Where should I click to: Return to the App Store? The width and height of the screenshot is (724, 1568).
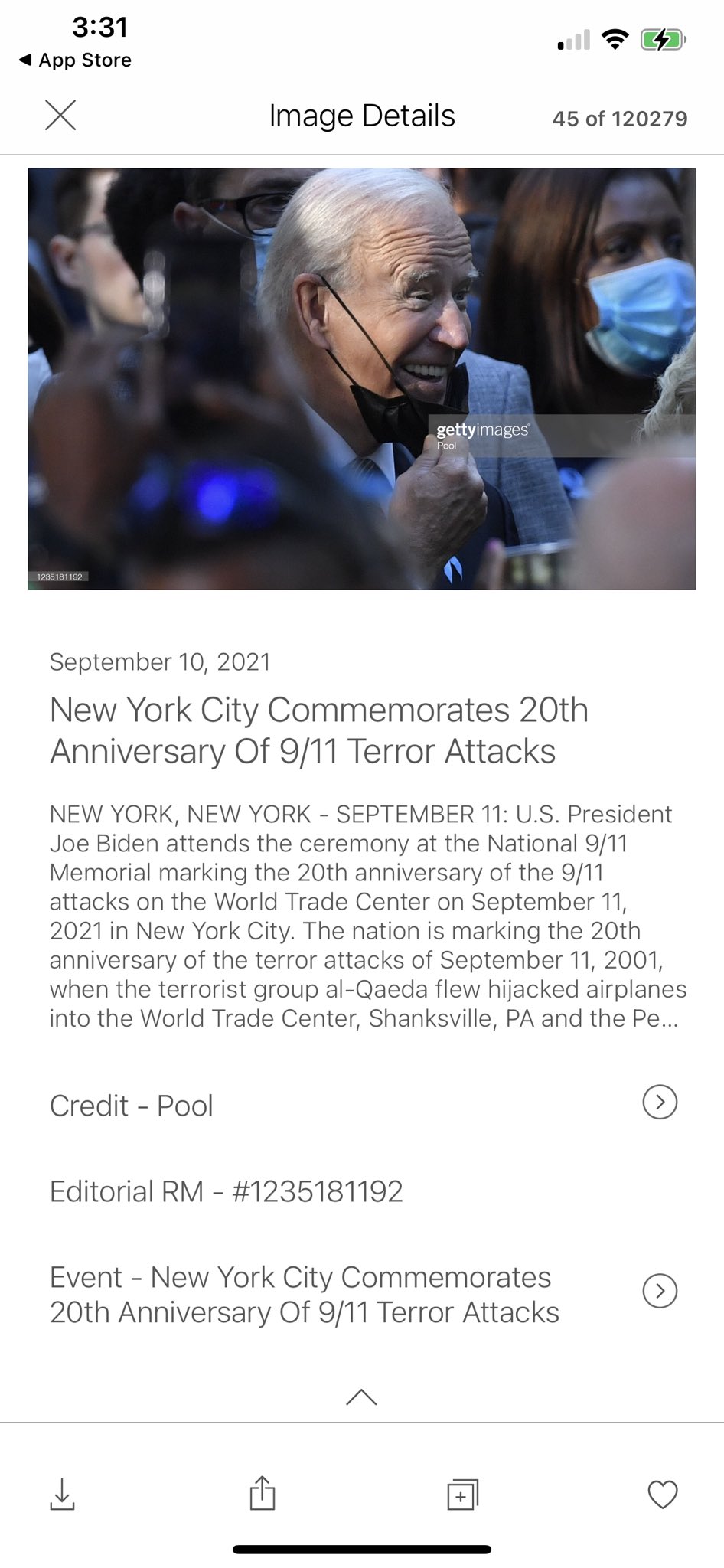pos(75,60)
